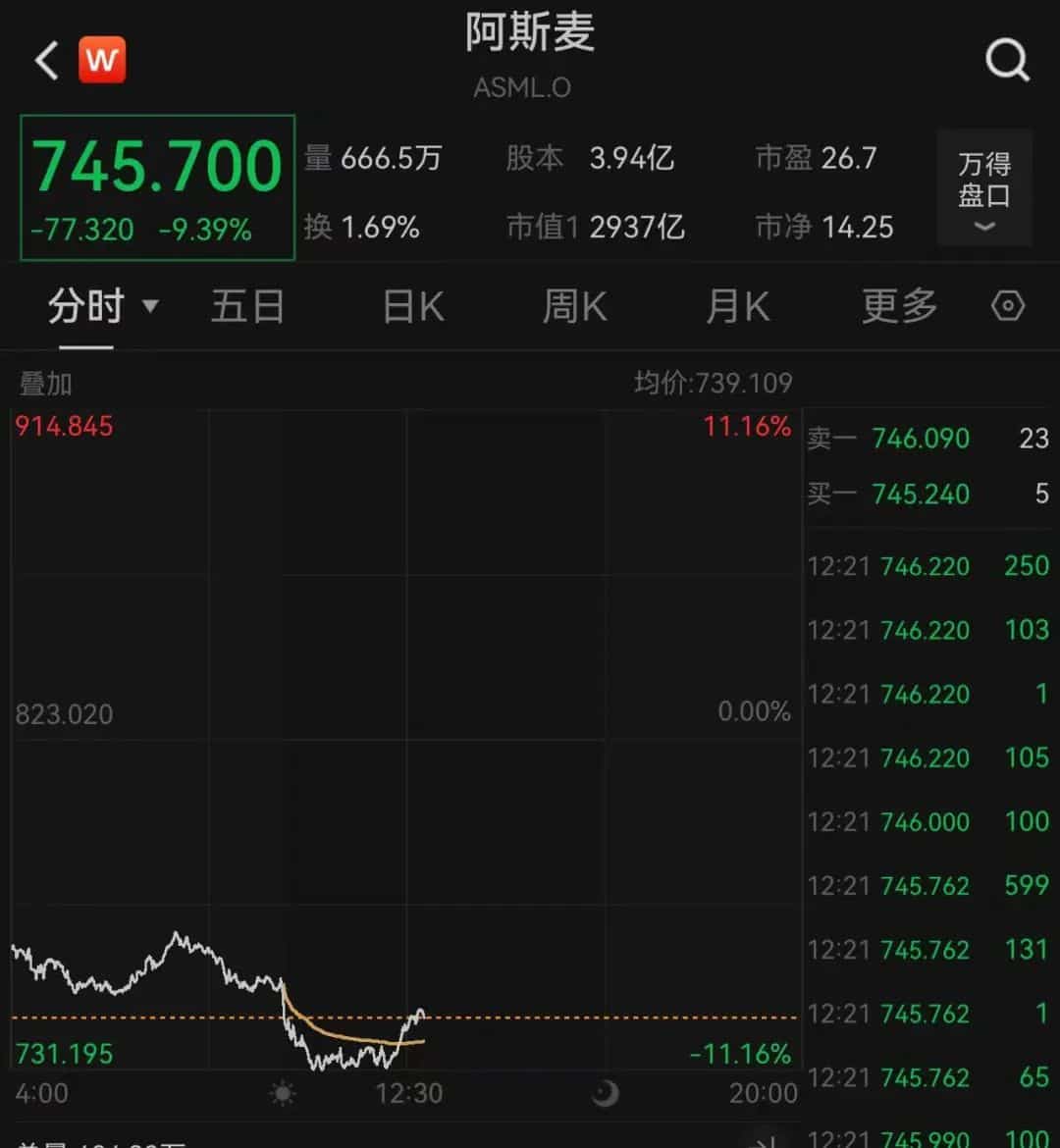1060x1148 pixels.
Task: Open the 周K weekly chart tab
Action: click(574, 306)
